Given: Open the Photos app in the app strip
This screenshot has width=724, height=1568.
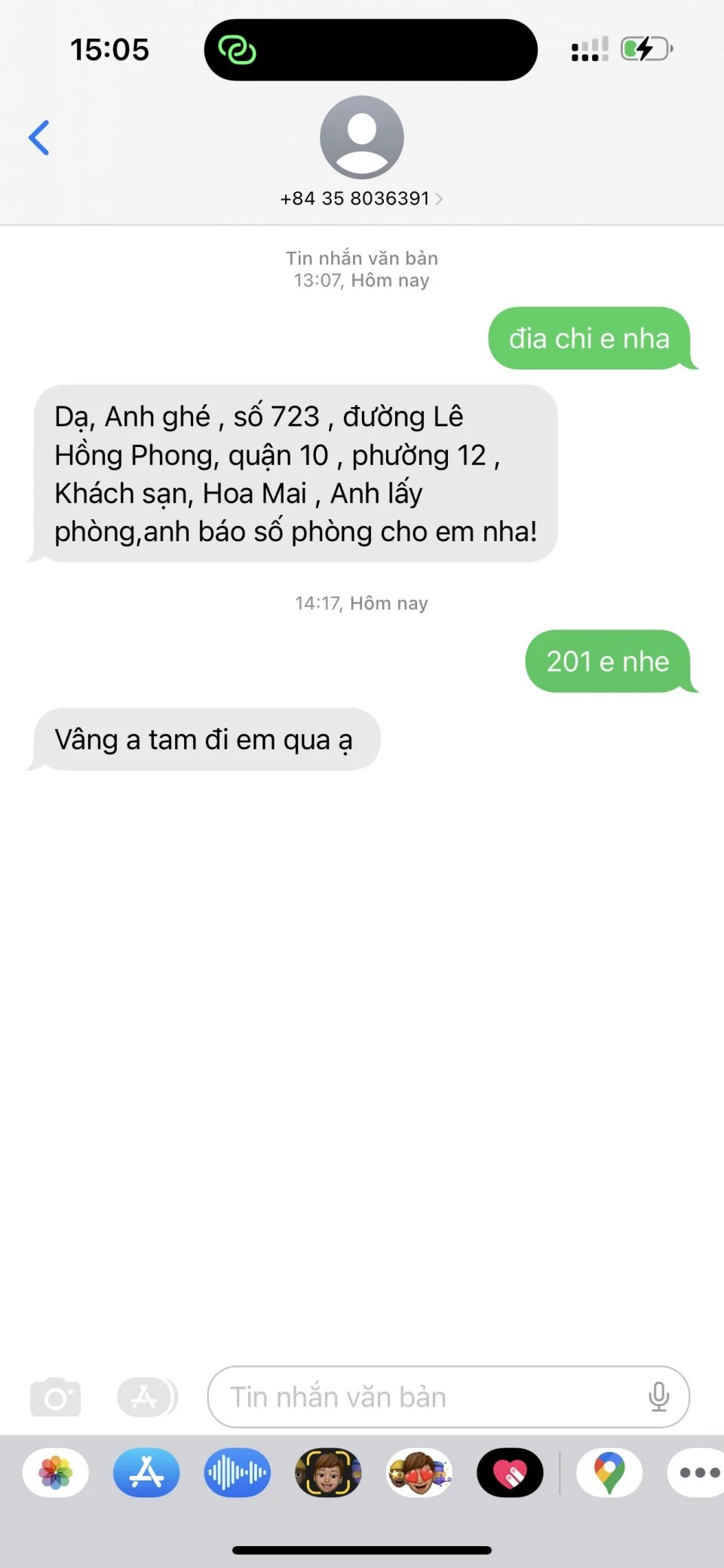Looking at the screenshot, I should [56, 1472].
